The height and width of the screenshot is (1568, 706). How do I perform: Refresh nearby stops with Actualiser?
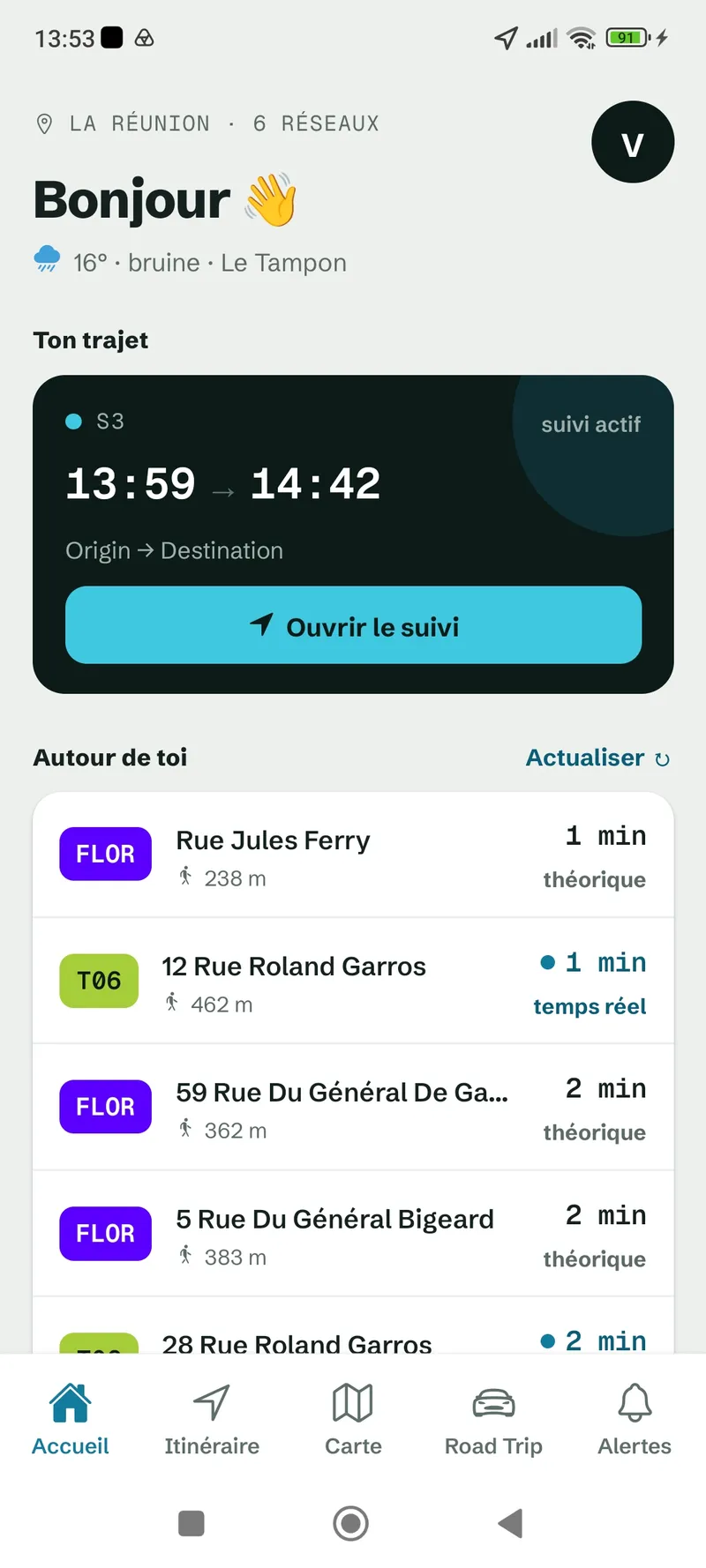coord(598,758)
